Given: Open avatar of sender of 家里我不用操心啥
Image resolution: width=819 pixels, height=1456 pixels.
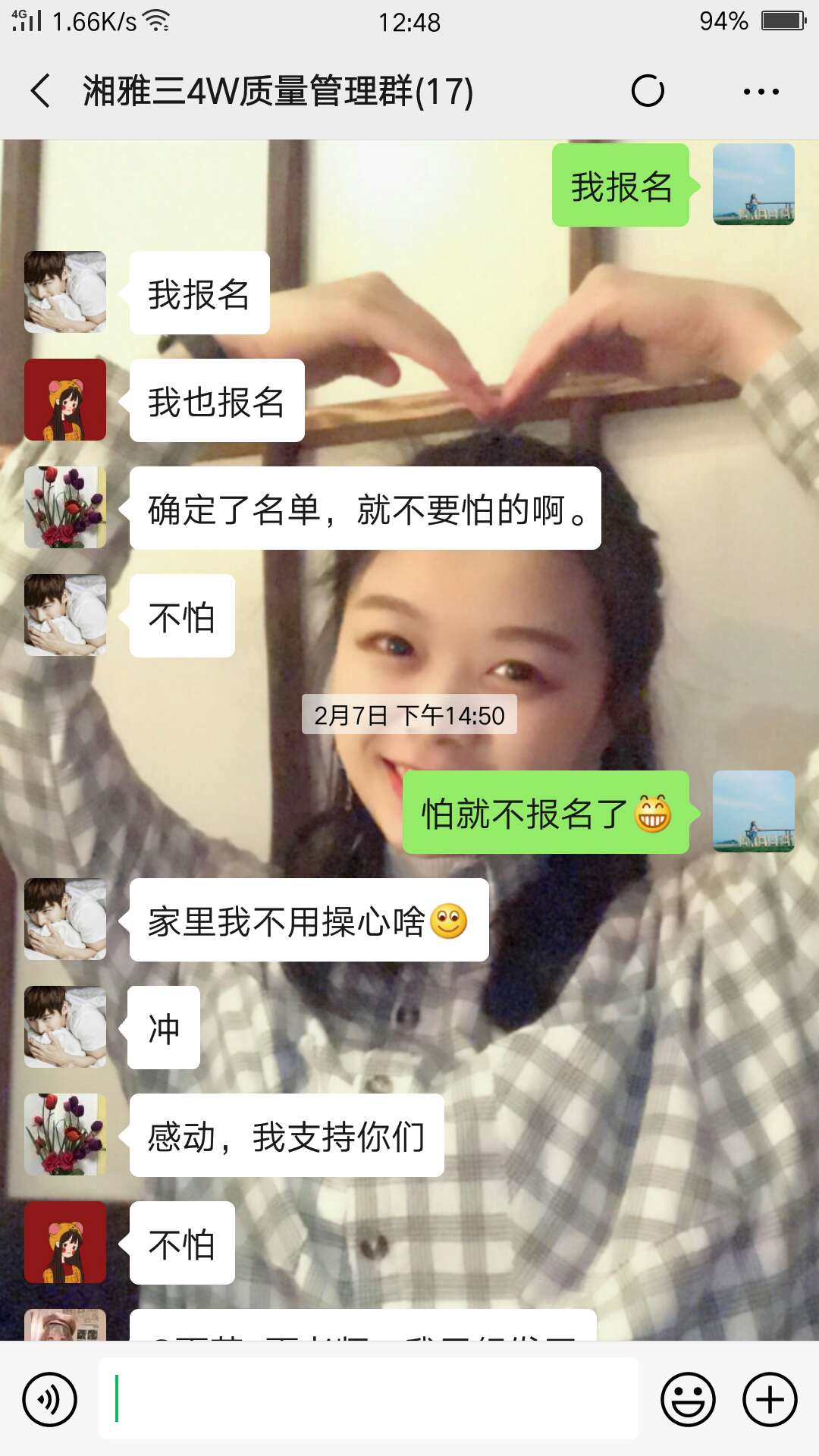Looking at the screenshot, I should click(65, 920).
